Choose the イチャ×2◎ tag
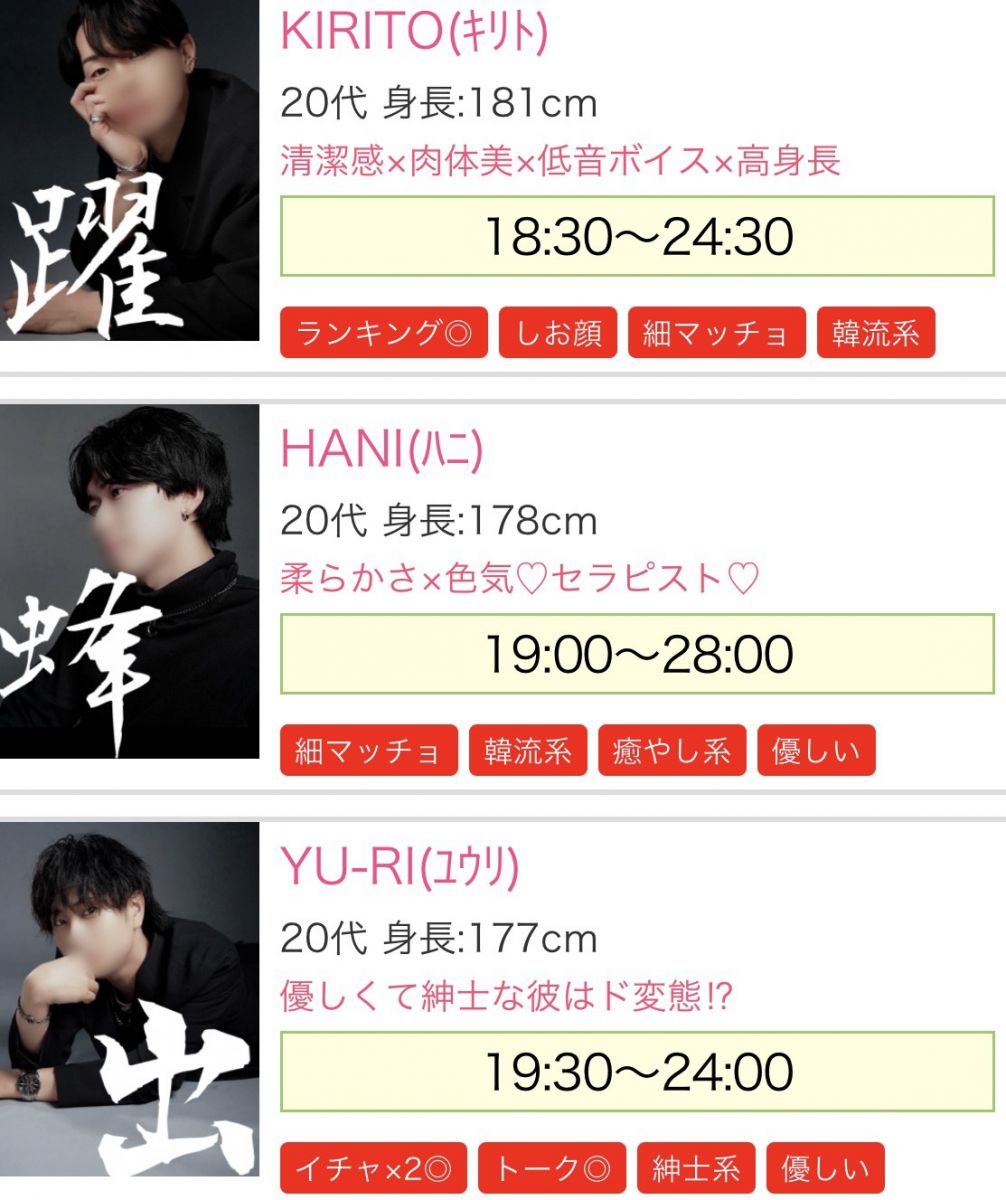This screenshot has height=1200, width=1006. click(373, 1168)
